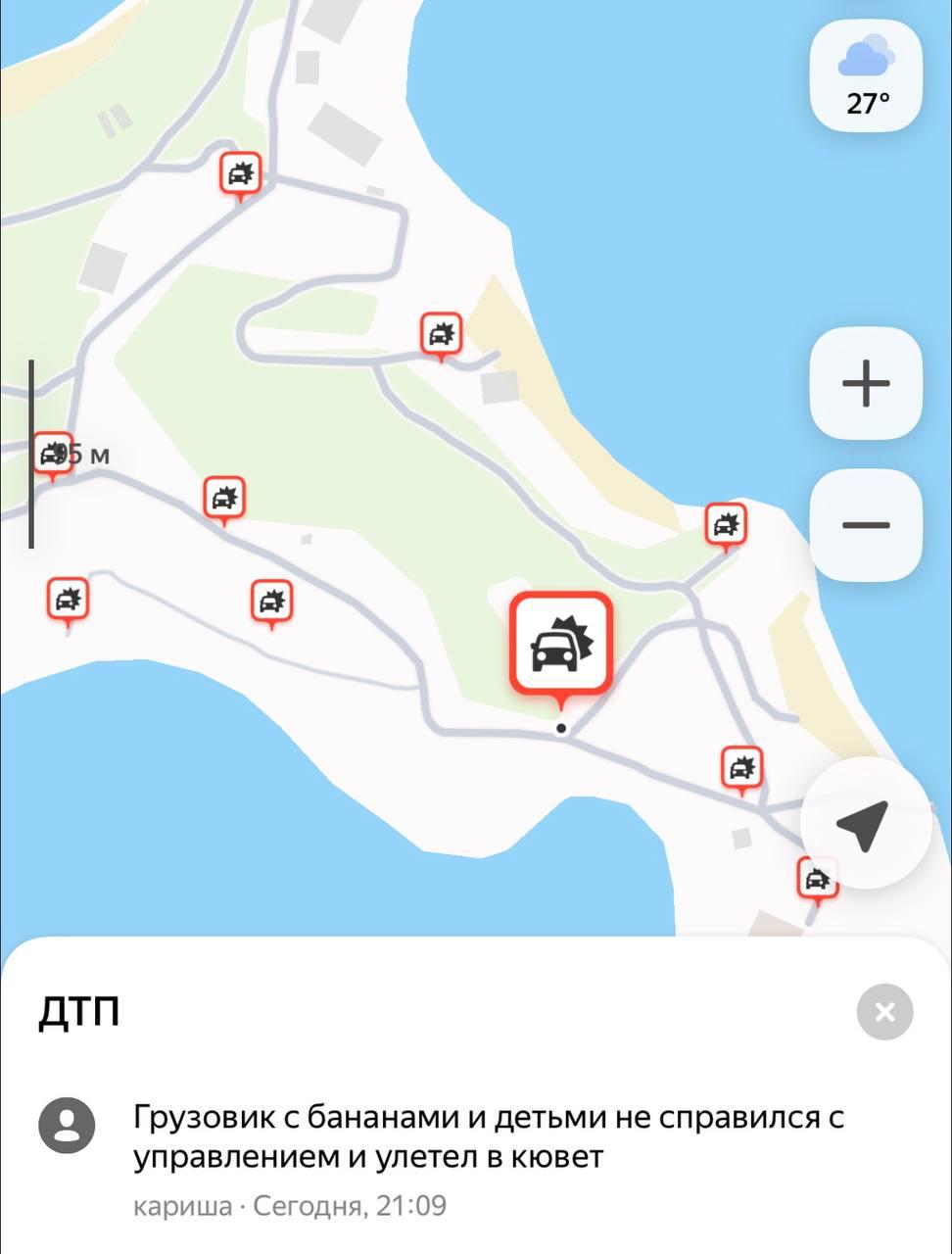Center map on my location arrow
The height and width of the screenshot is (1254, 952).
(x=864, y=823)
